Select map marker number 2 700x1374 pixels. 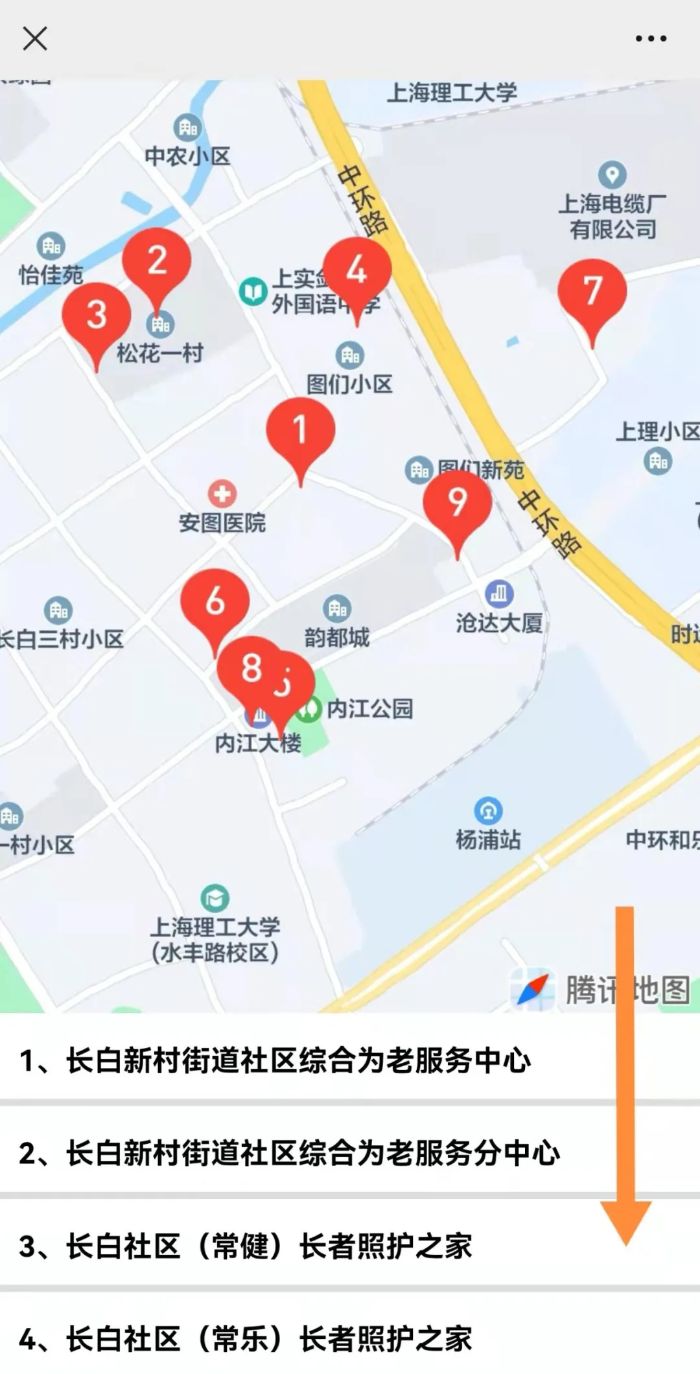coord(157,263)
